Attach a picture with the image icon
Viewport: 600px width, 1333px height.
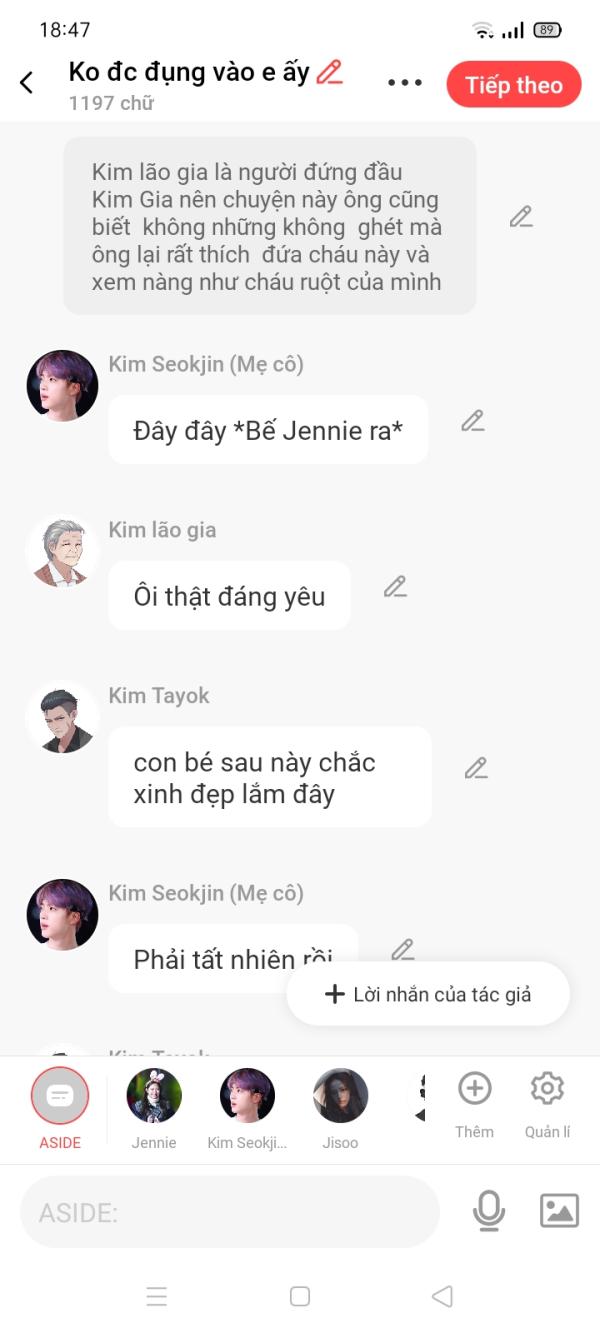pyautogui.click(x=559, y=1211)
